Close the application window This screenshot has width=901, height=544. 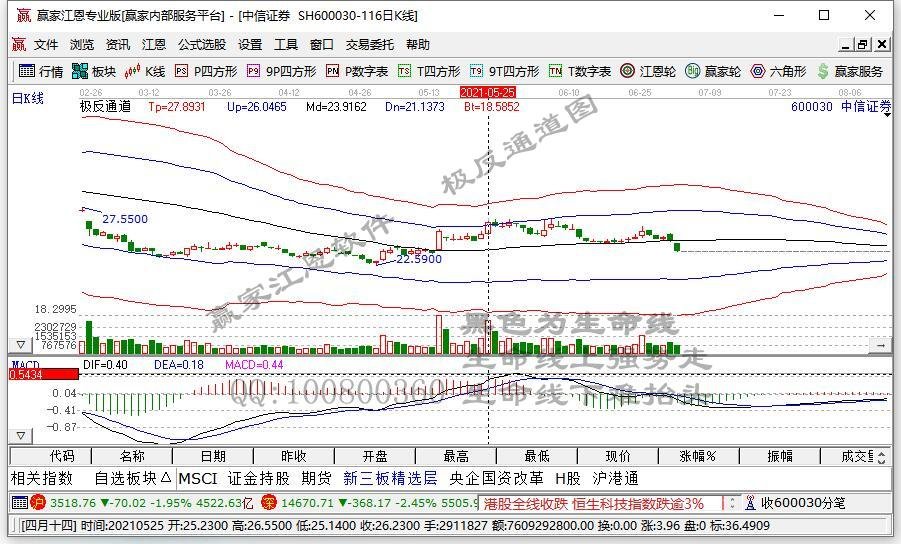pos(871,15)
